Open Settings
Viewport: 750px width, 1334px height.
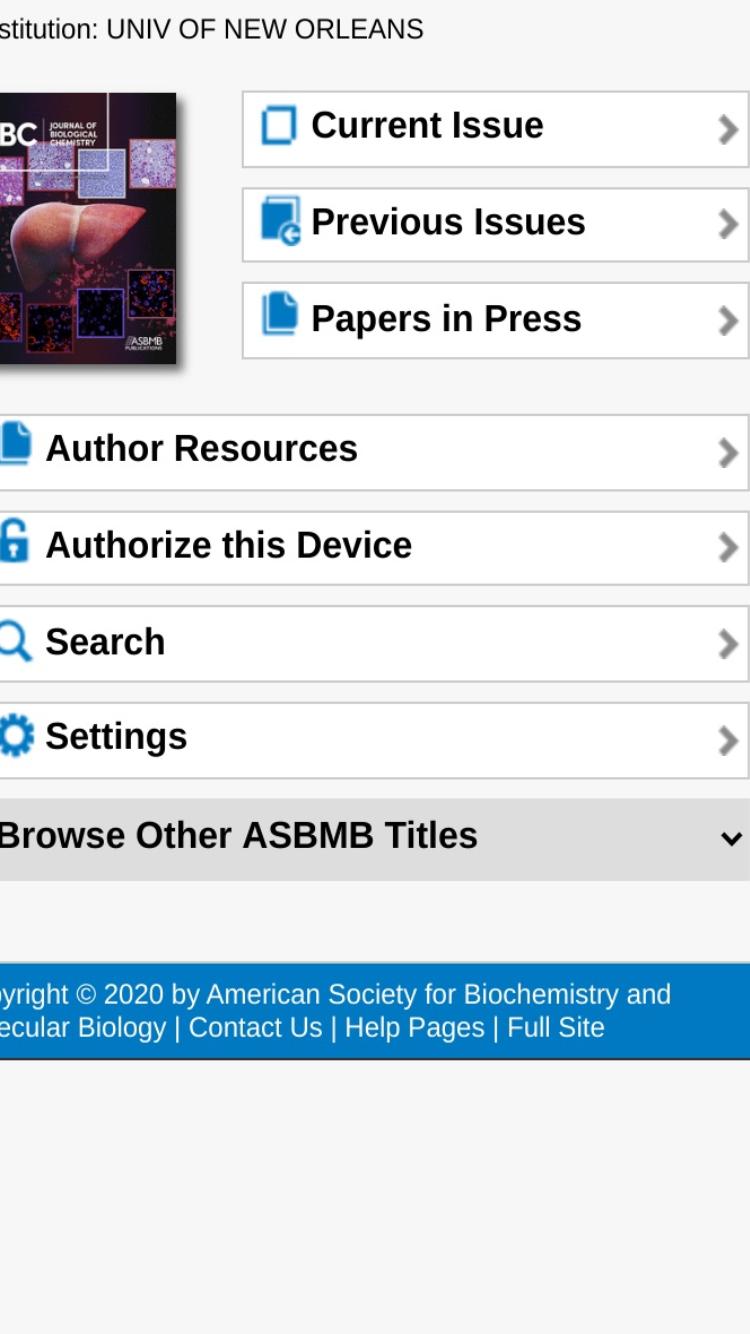click(375, 739)
